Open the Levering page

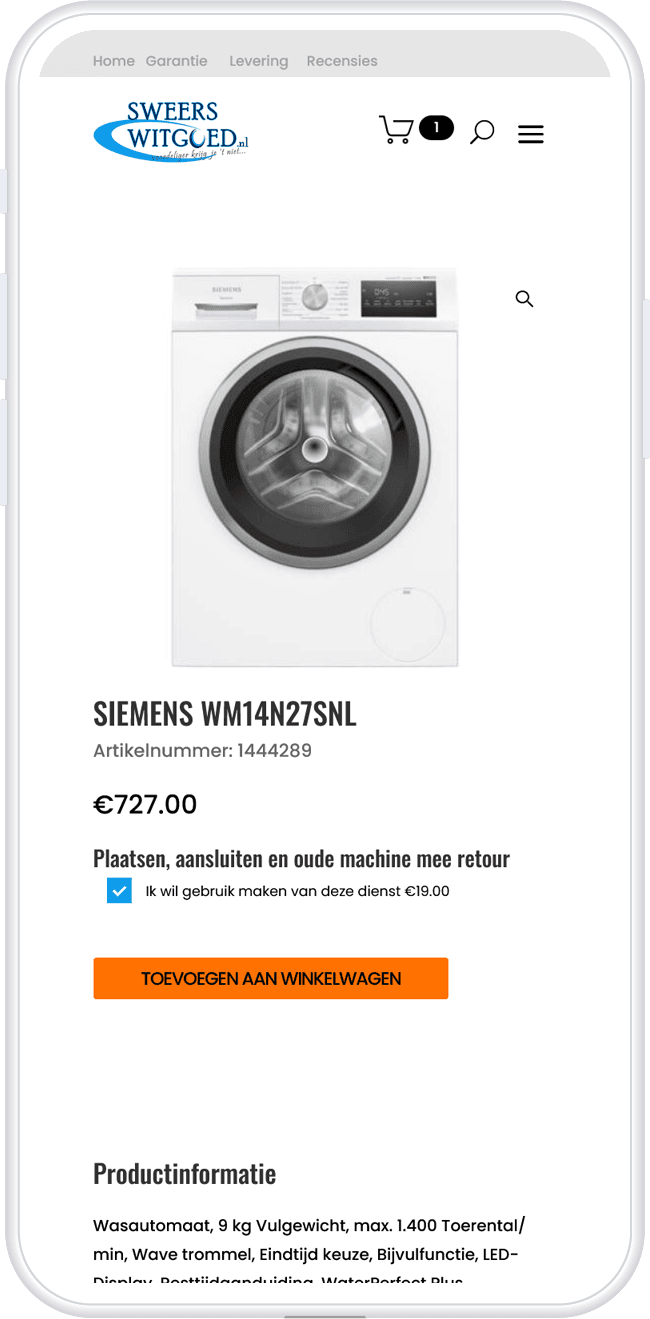tap(258, 61)
